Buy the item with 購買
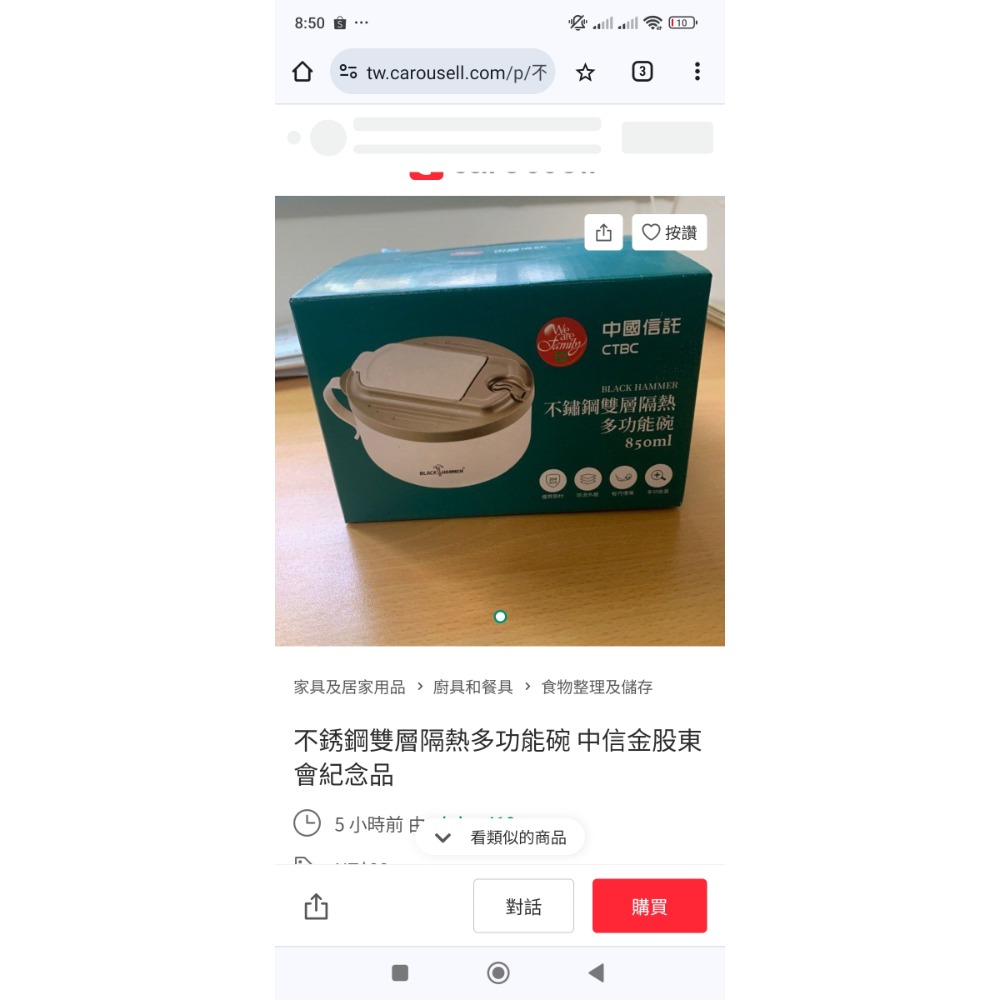Viewport: 1000px width, 1000px height. (649, 907)
